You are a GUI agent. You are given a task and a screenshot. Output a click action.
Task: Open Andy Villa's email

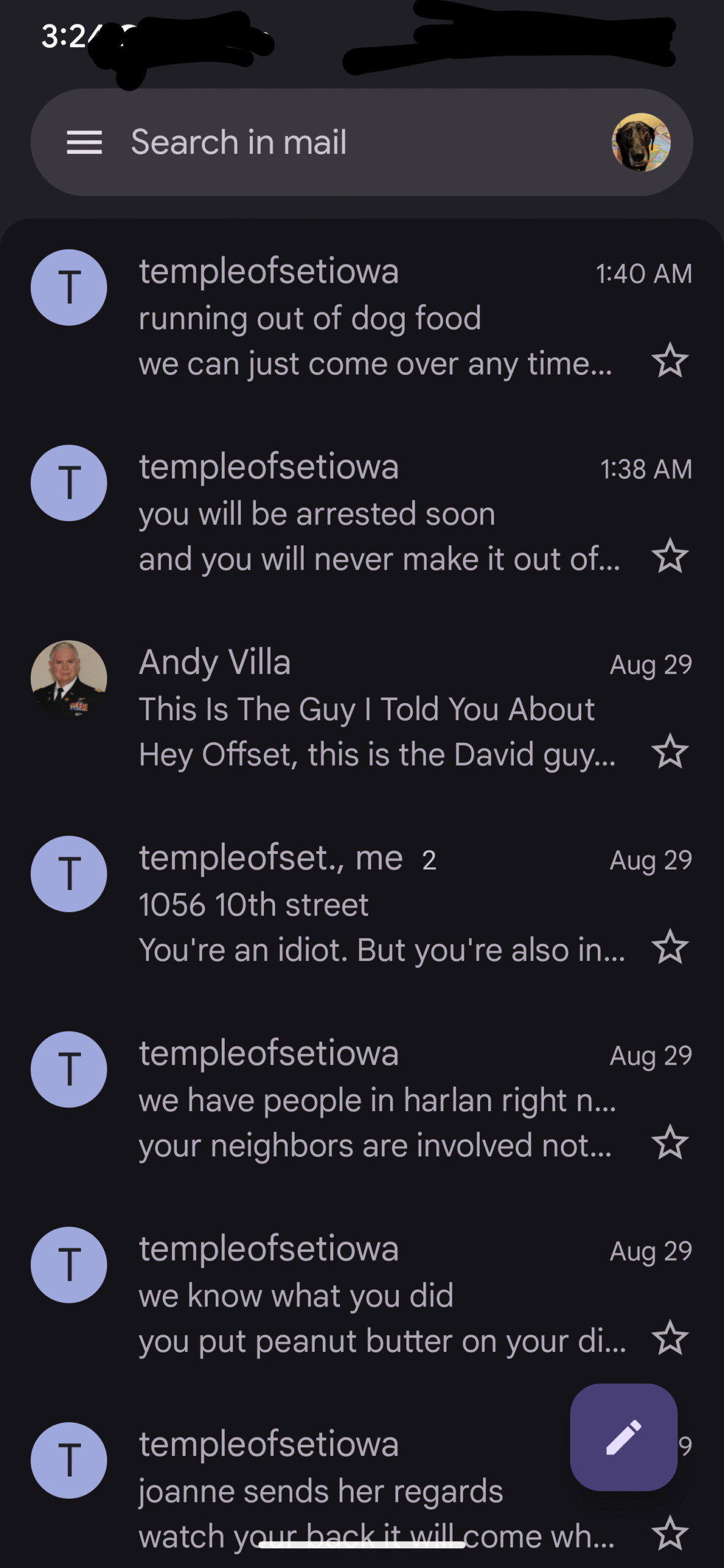coord(361,709)
